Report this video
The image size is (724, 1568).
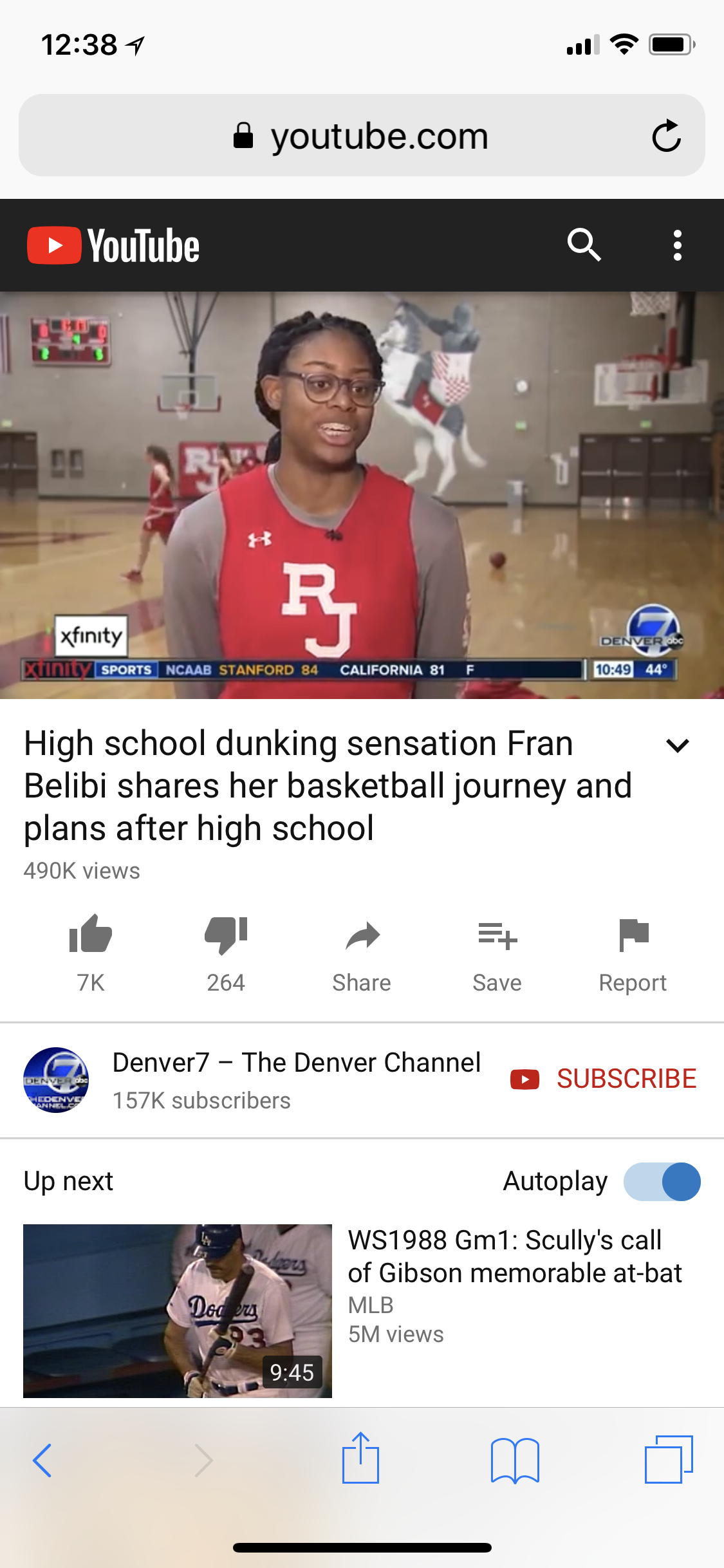pos(633,937)
